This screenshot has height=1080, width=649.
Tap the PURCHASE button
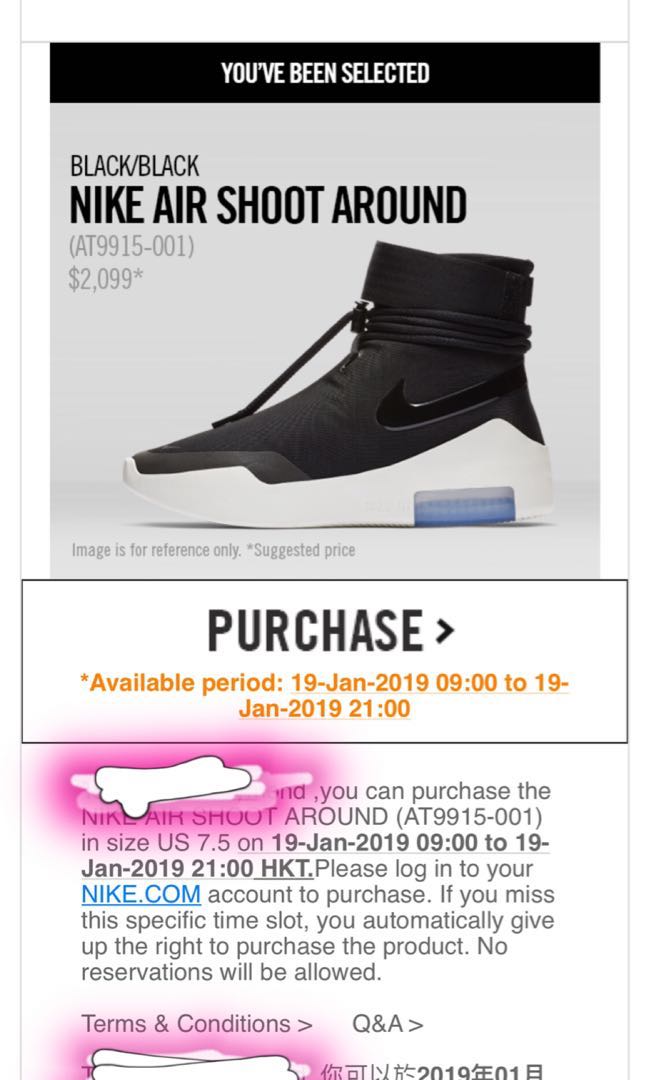tap(329, 631)
